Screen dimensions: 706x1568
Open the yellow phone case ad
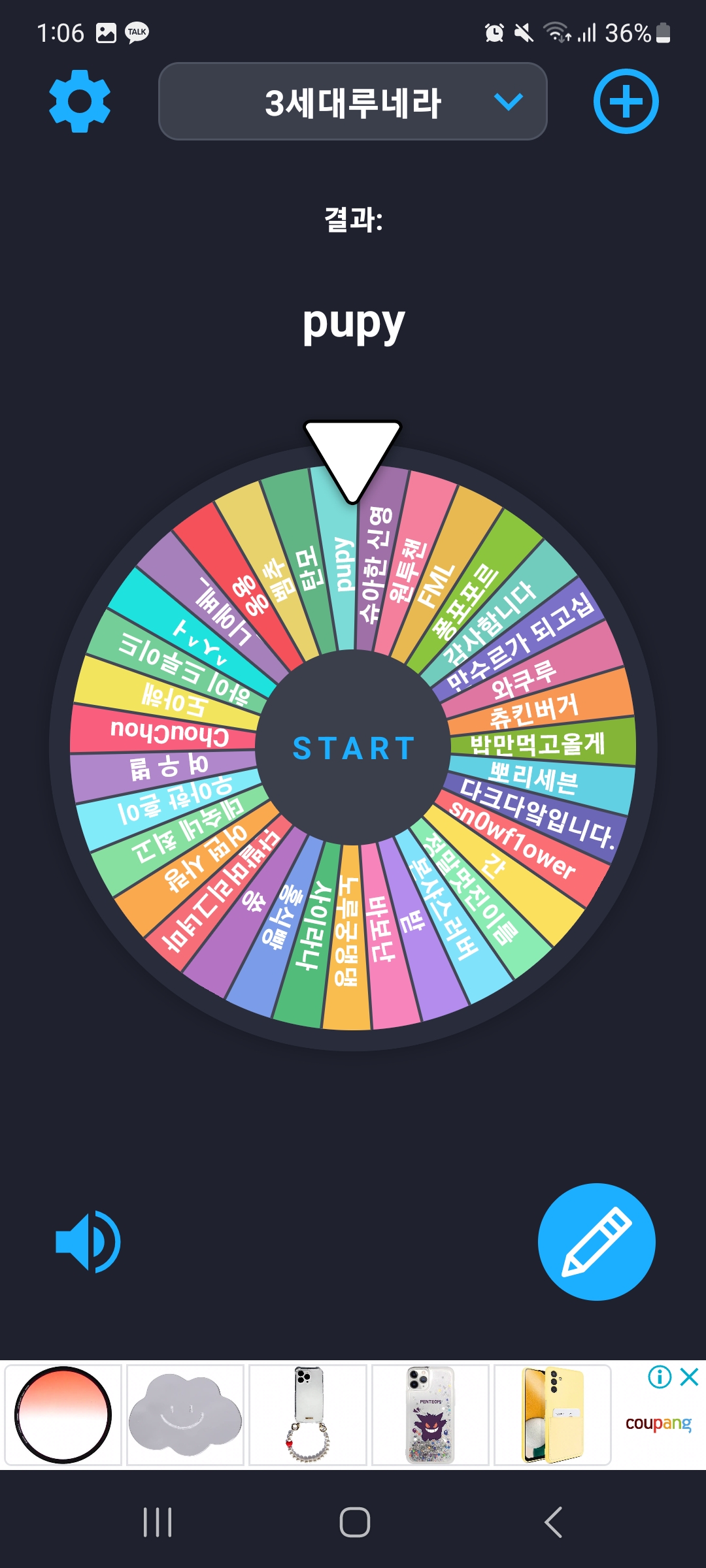(x=552, y=1415)
